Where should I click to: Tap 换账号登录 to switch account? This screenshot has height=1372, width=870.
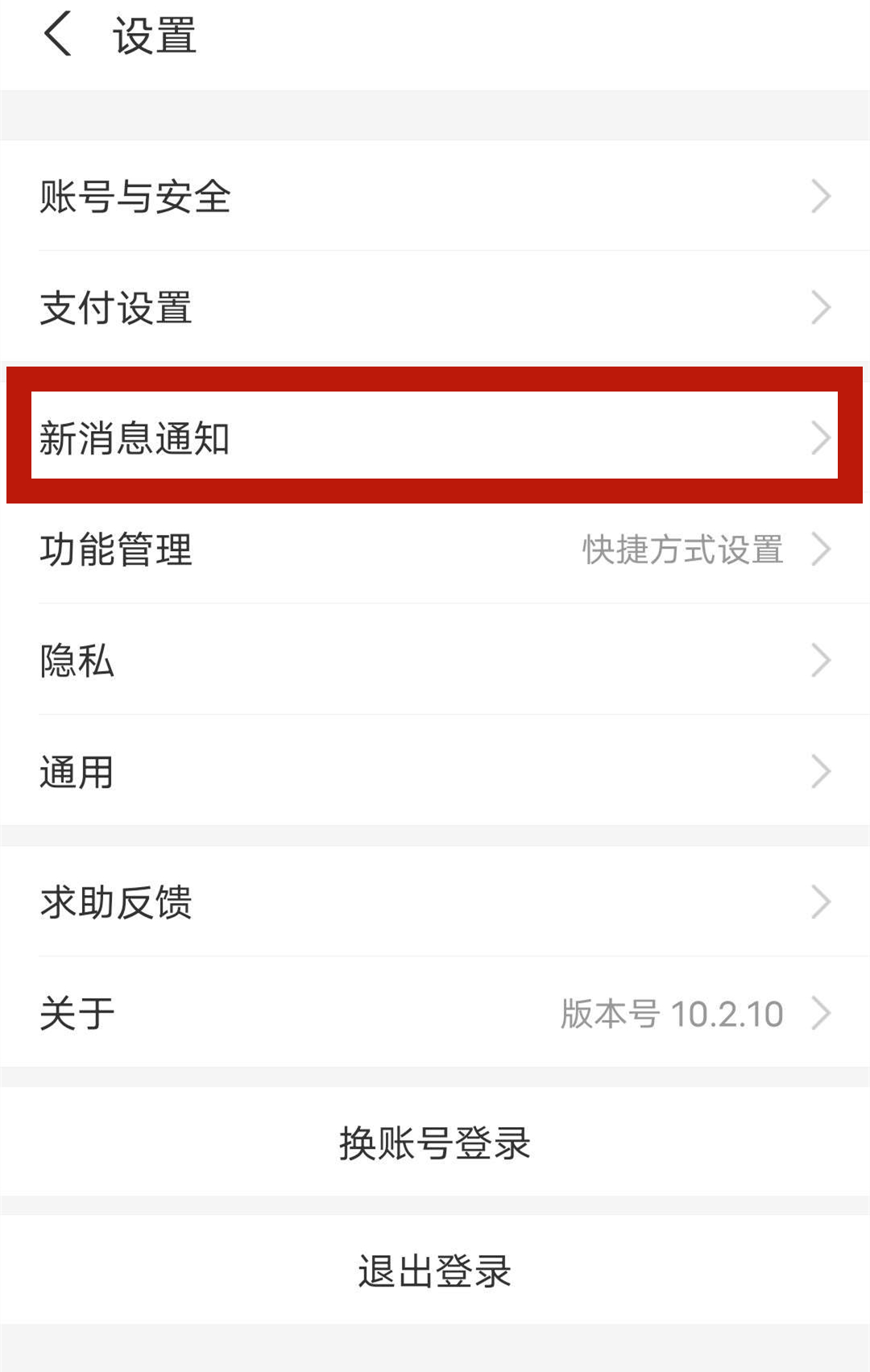(x=435, y=1142)
